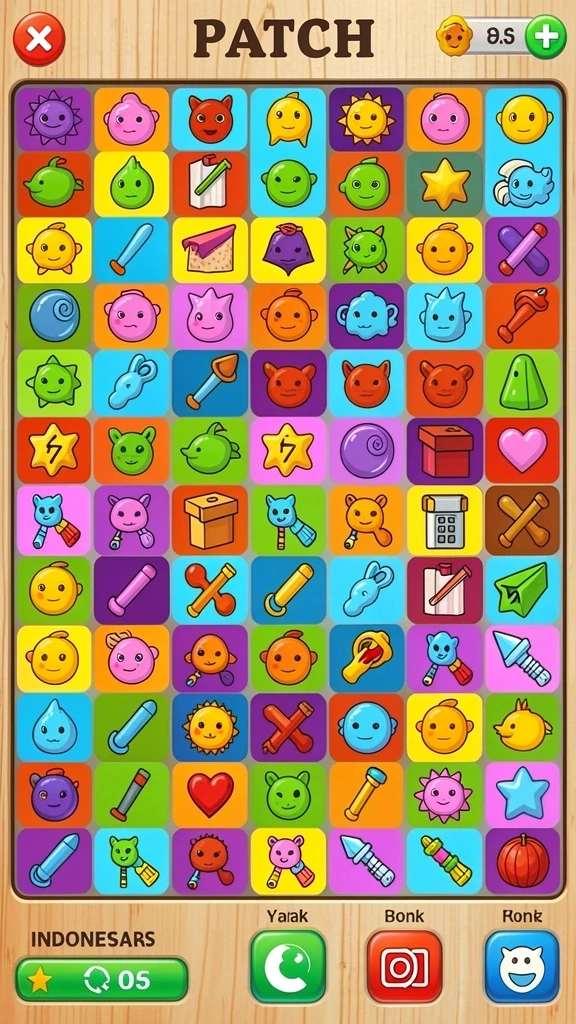Pick the purple swirl ball tile
The width and height of the screenshot is (576, 1024).
(x=366, y=450)
